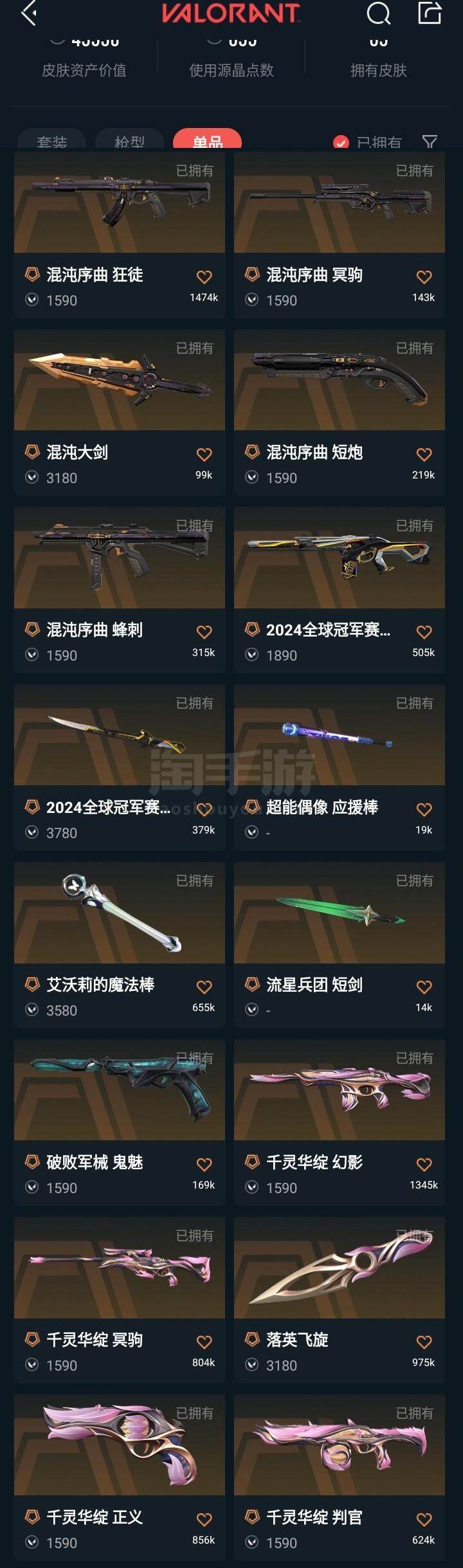Switch to the 枪型 tab
This screenshot has height=1568, width=463.
(129, 141)
